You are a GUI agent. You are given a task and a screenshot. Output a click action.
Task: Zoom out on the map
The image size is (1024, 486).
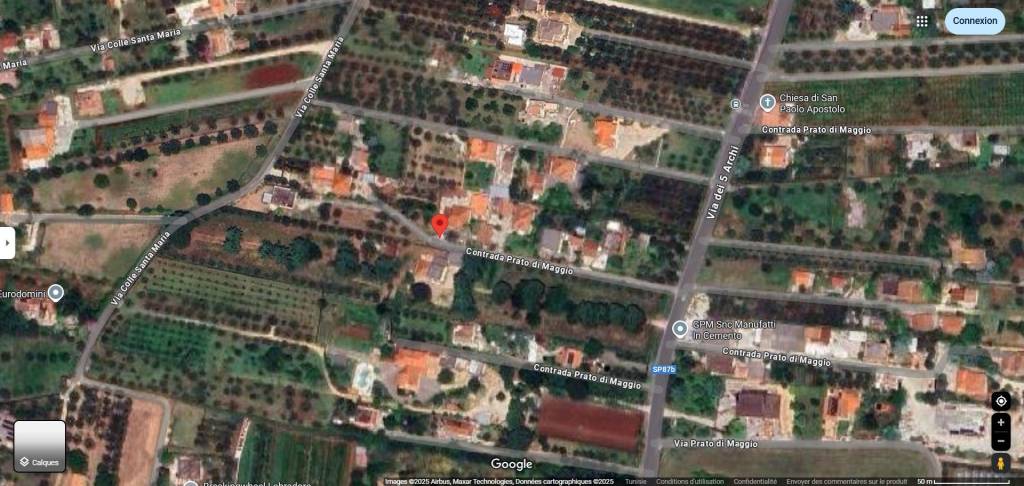[1001, 441]
